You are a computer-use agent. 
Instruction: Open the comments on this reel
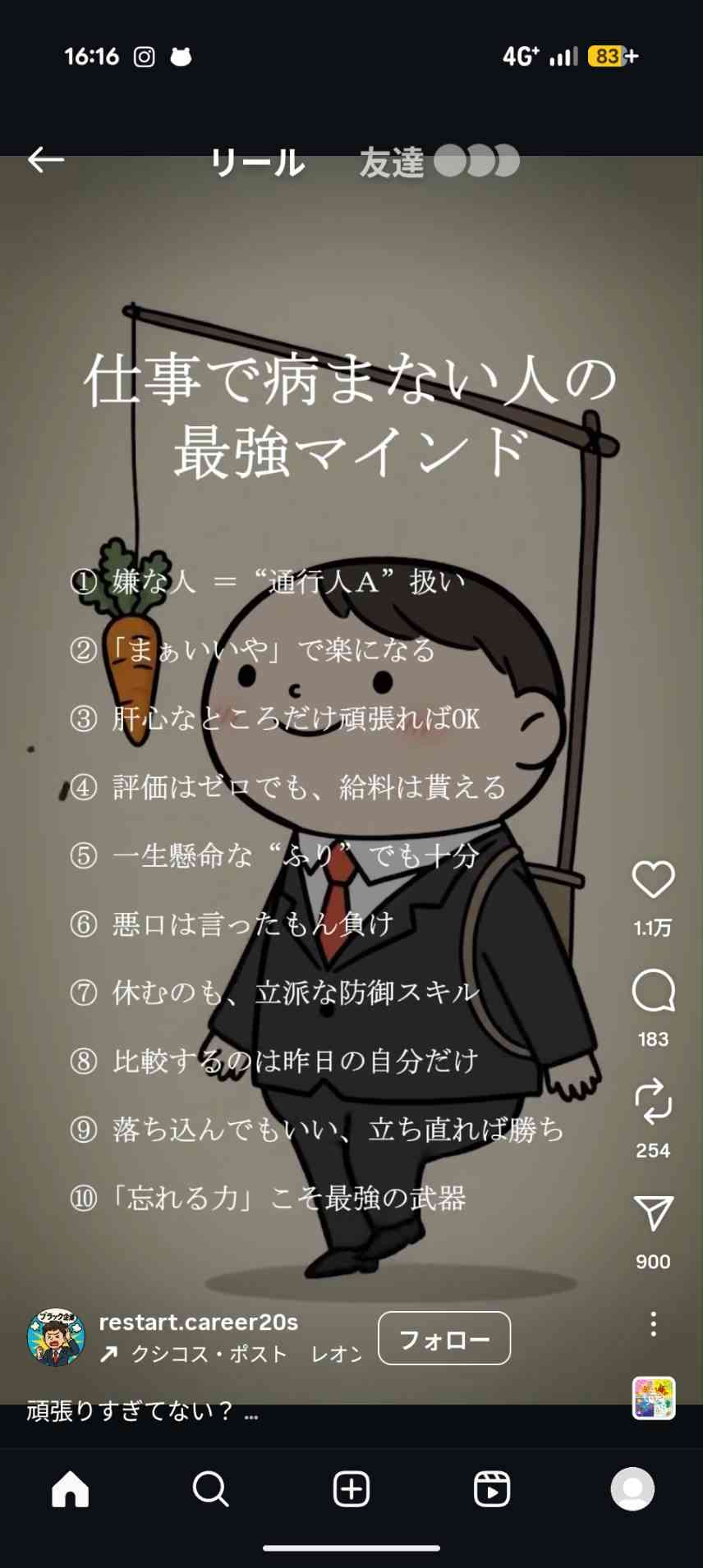(653, 991)
